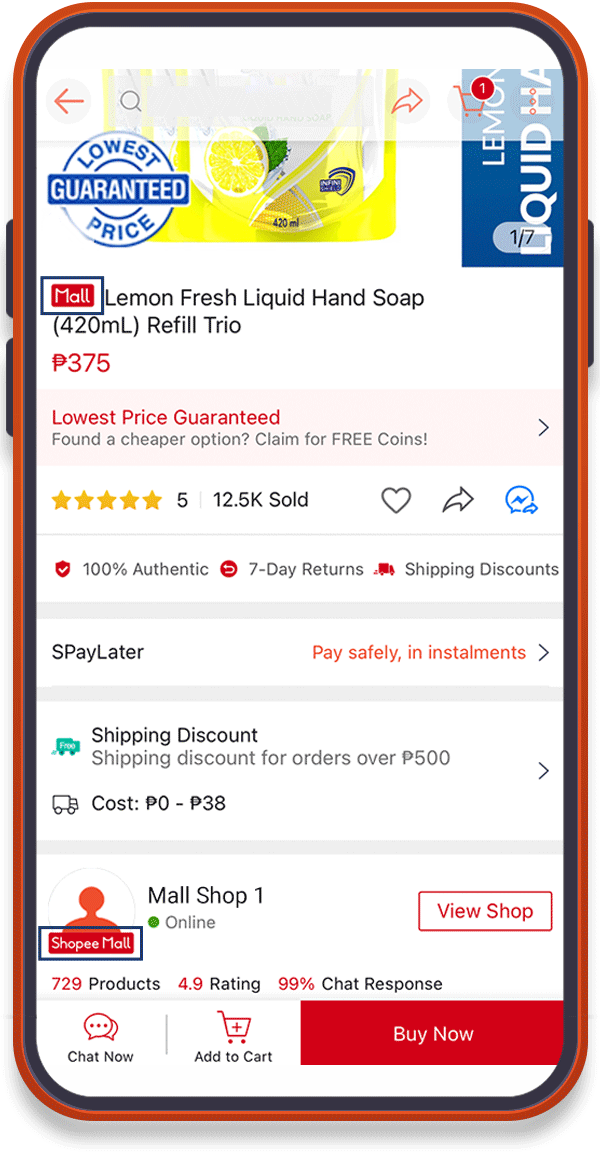
Task: Share the product via the arrow beside the heart
Action: (458, 500)
